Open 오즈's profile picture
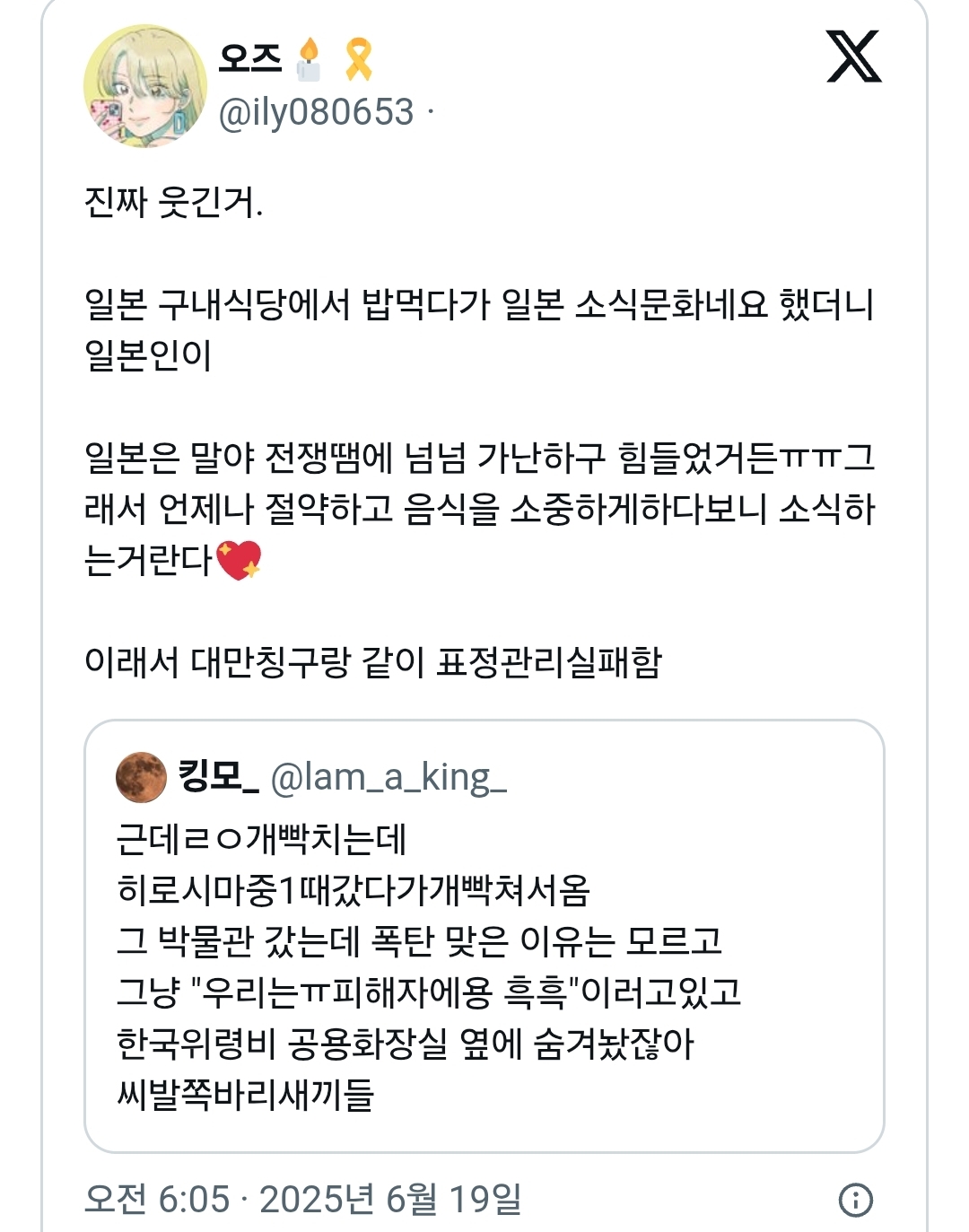The width and height of the screenshot is (969, 1232). [145, 86]
